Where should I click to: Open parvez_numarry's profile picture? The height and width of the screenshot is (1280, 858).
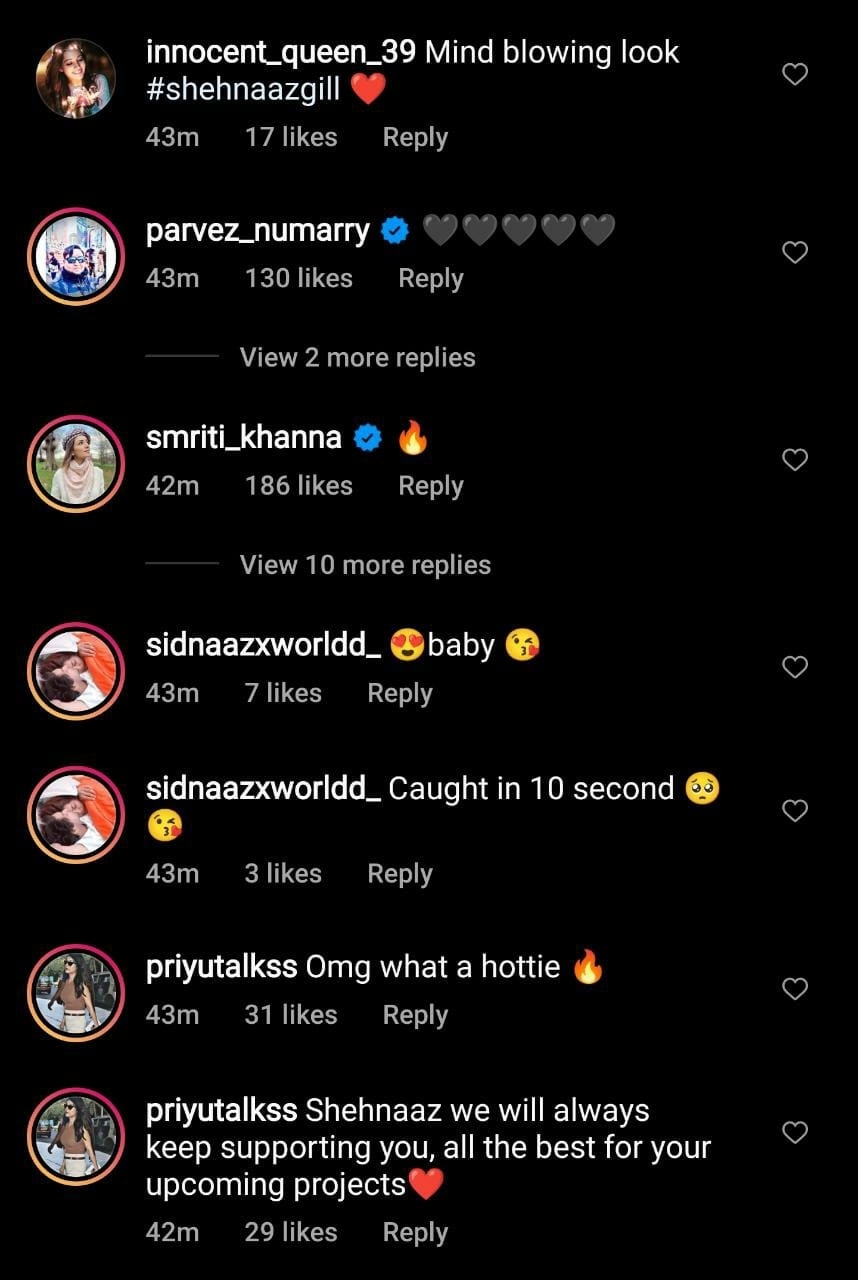[76, 256]
